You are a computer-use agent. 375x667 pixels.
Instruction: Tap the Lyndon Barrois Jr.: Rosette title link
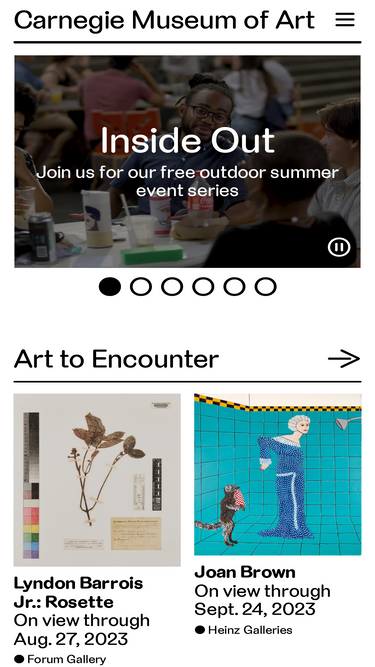click(78, 593)
